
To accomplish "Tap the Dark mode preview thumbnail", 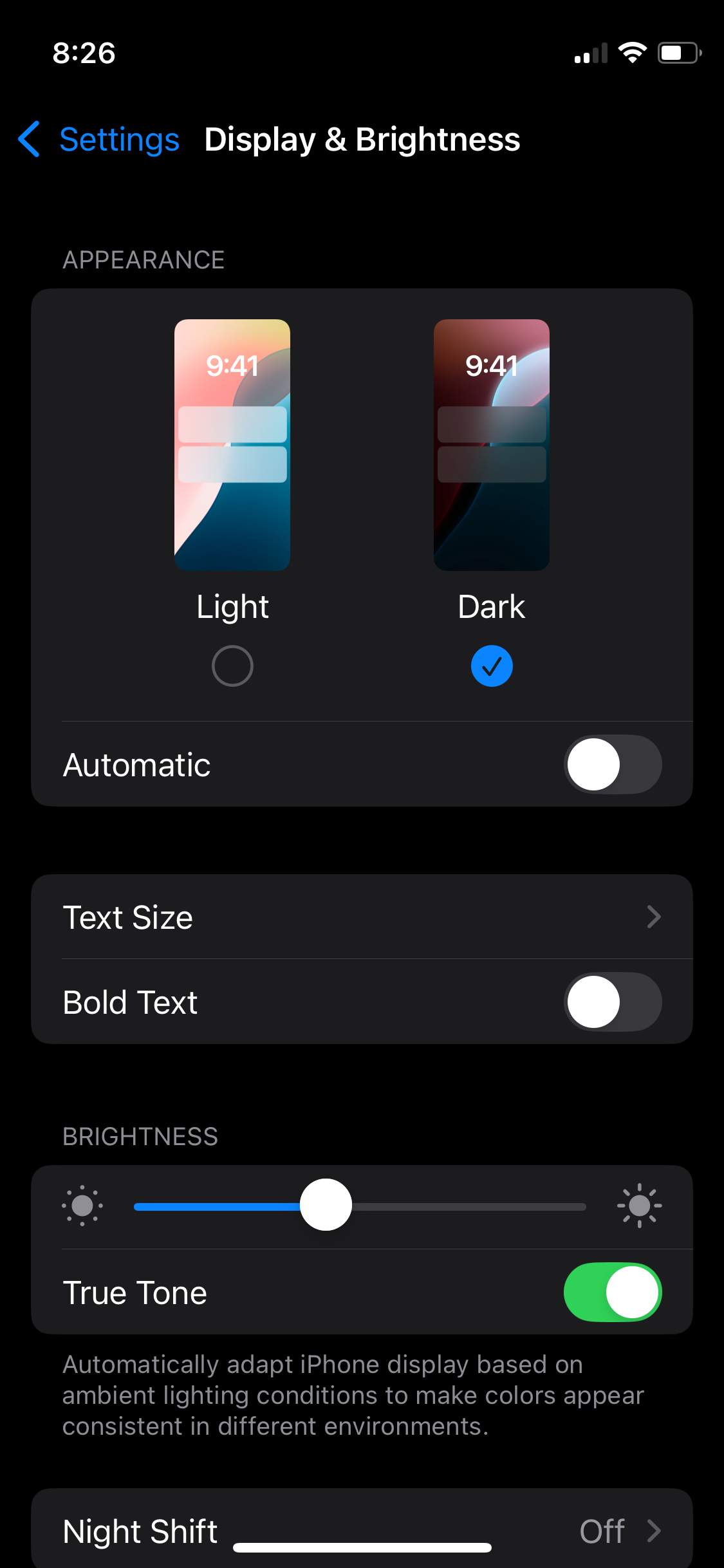I will point(492,445).
